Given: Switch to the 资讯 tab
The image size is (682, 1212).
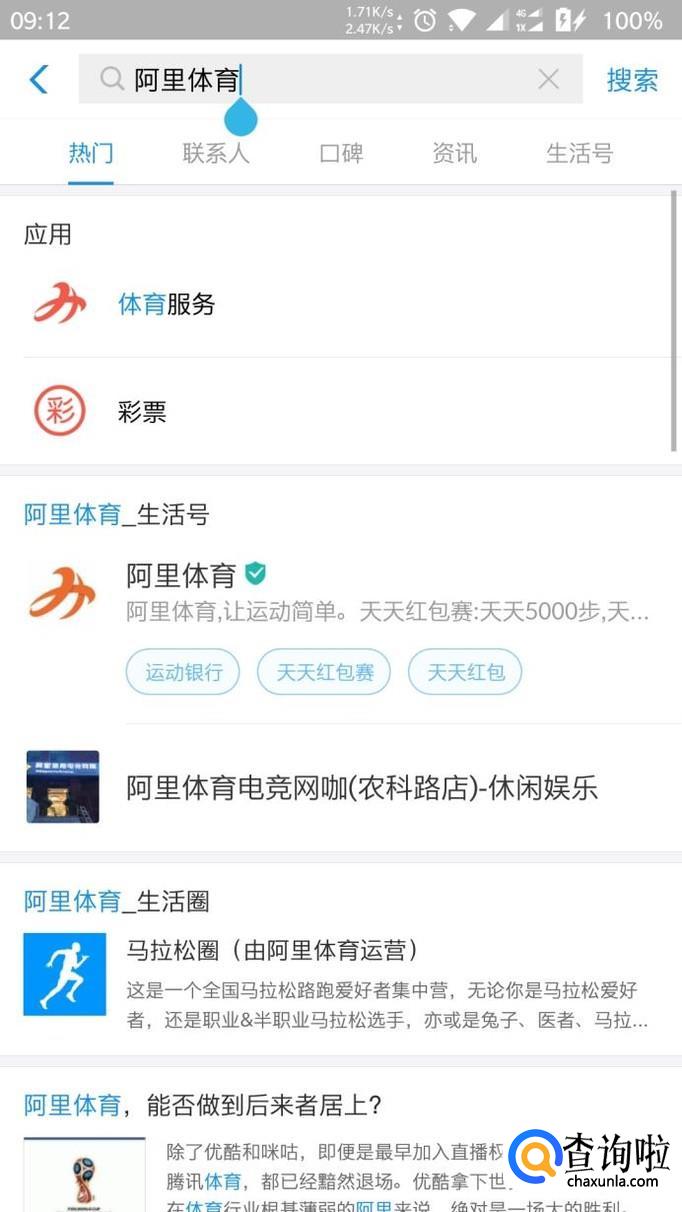Looking at the screenshot, I should tap(454, 153).
